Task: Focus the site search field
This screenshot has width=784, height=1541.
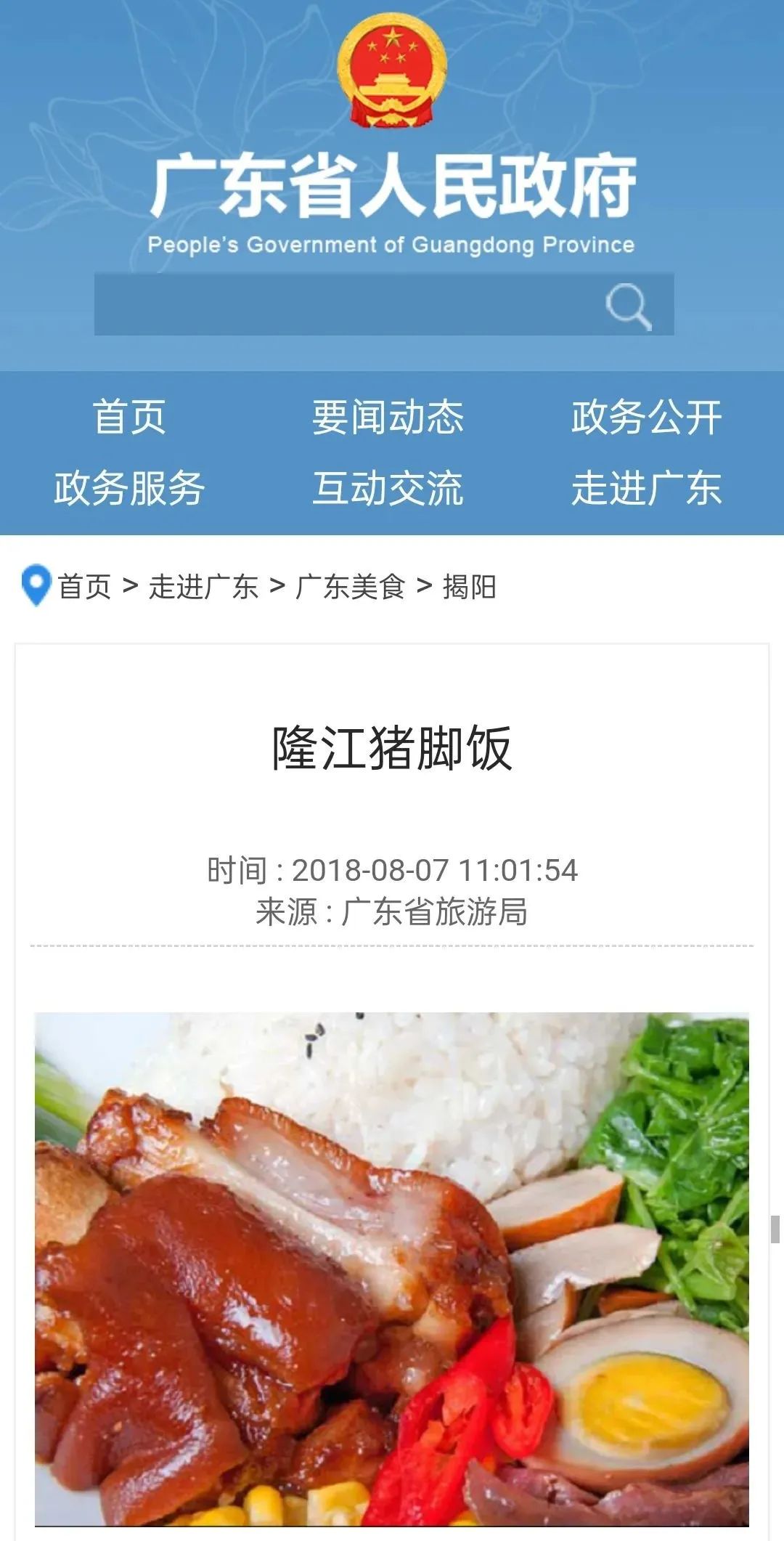Action: [341, 305]
